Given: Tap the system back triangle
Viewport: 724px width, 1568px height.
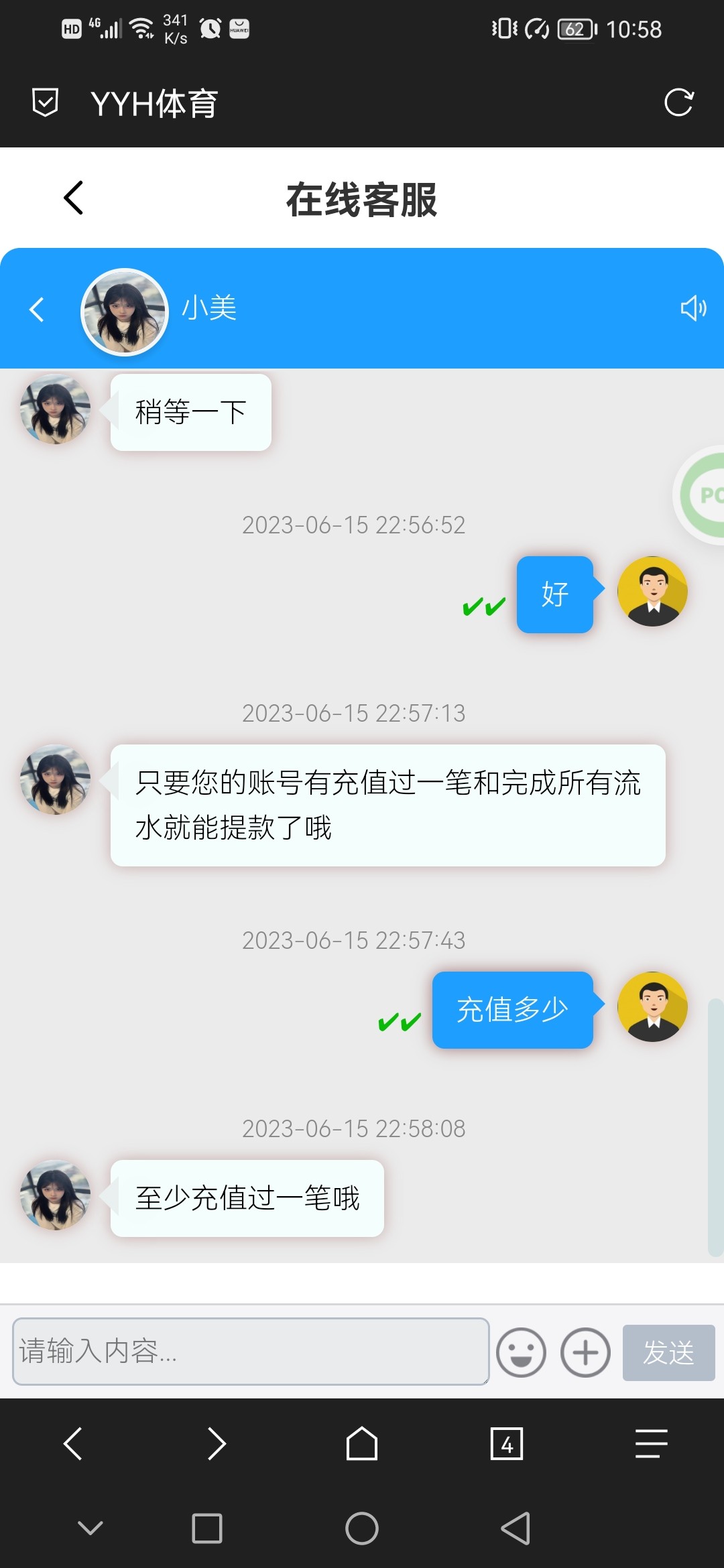Looking at the screenshot, I should coord(516,1528).
